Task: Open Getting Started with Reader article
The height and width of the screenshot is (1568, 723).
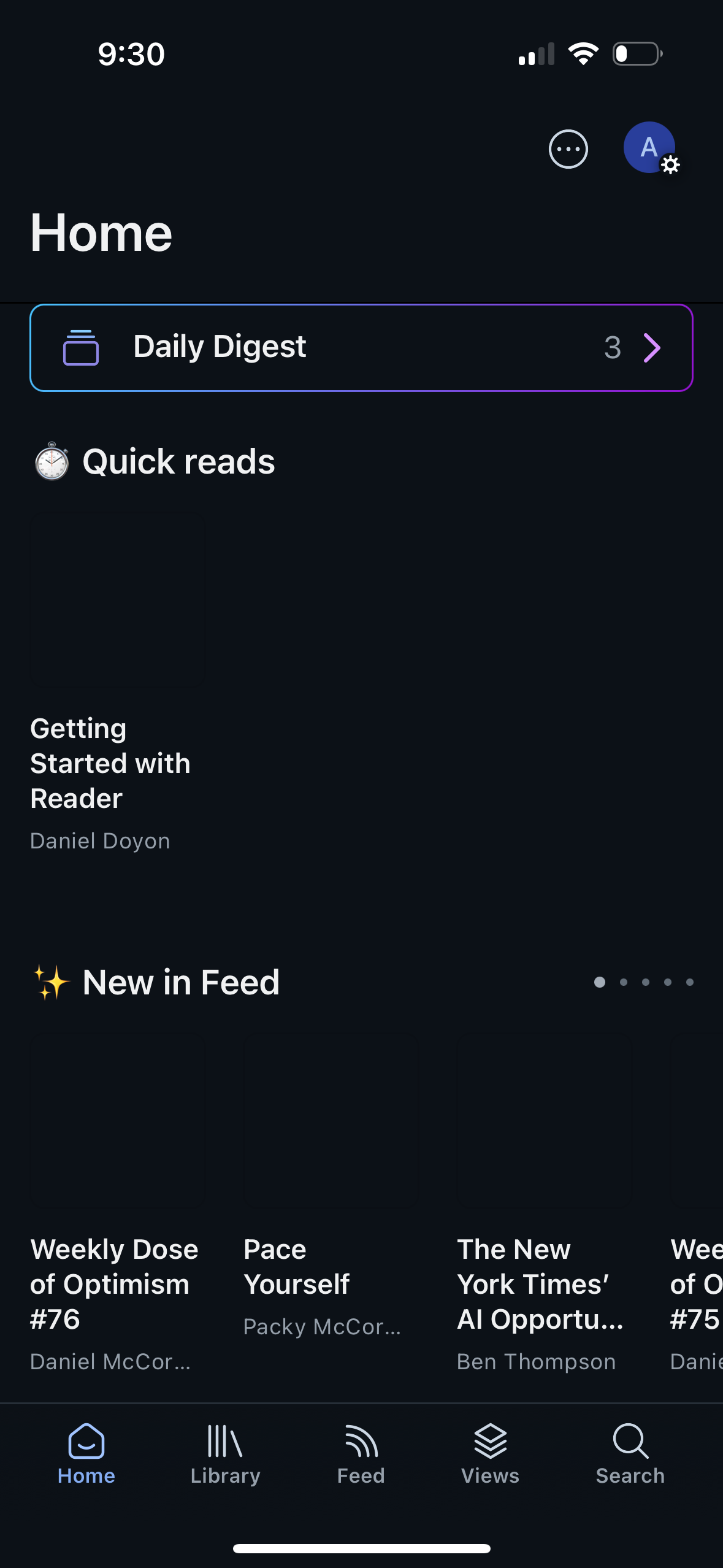Action: point(111,763)
